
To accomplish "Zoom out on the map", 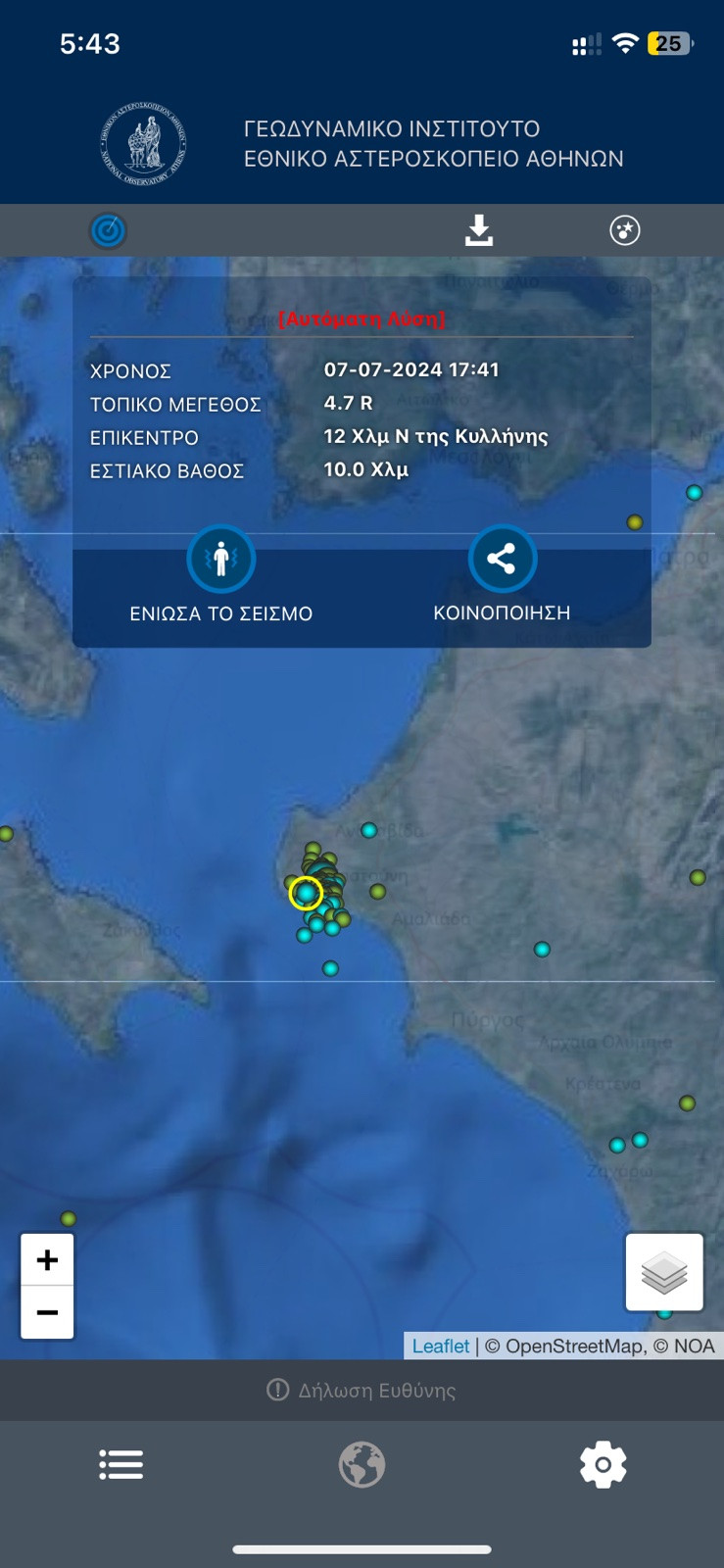I will tap(47, 1312).
